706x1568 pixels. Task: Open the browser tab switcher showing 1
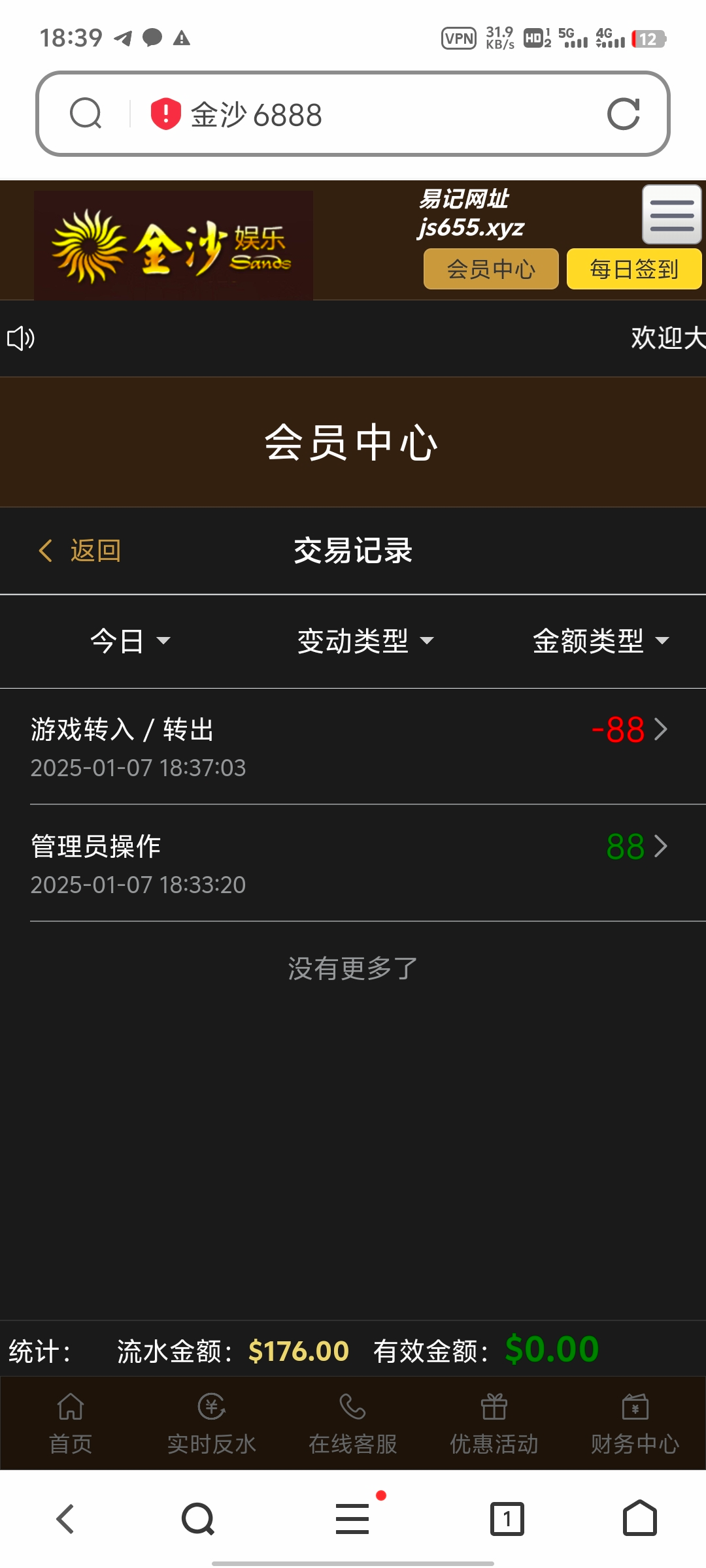pyautogui.click(x=507, y=1519)
